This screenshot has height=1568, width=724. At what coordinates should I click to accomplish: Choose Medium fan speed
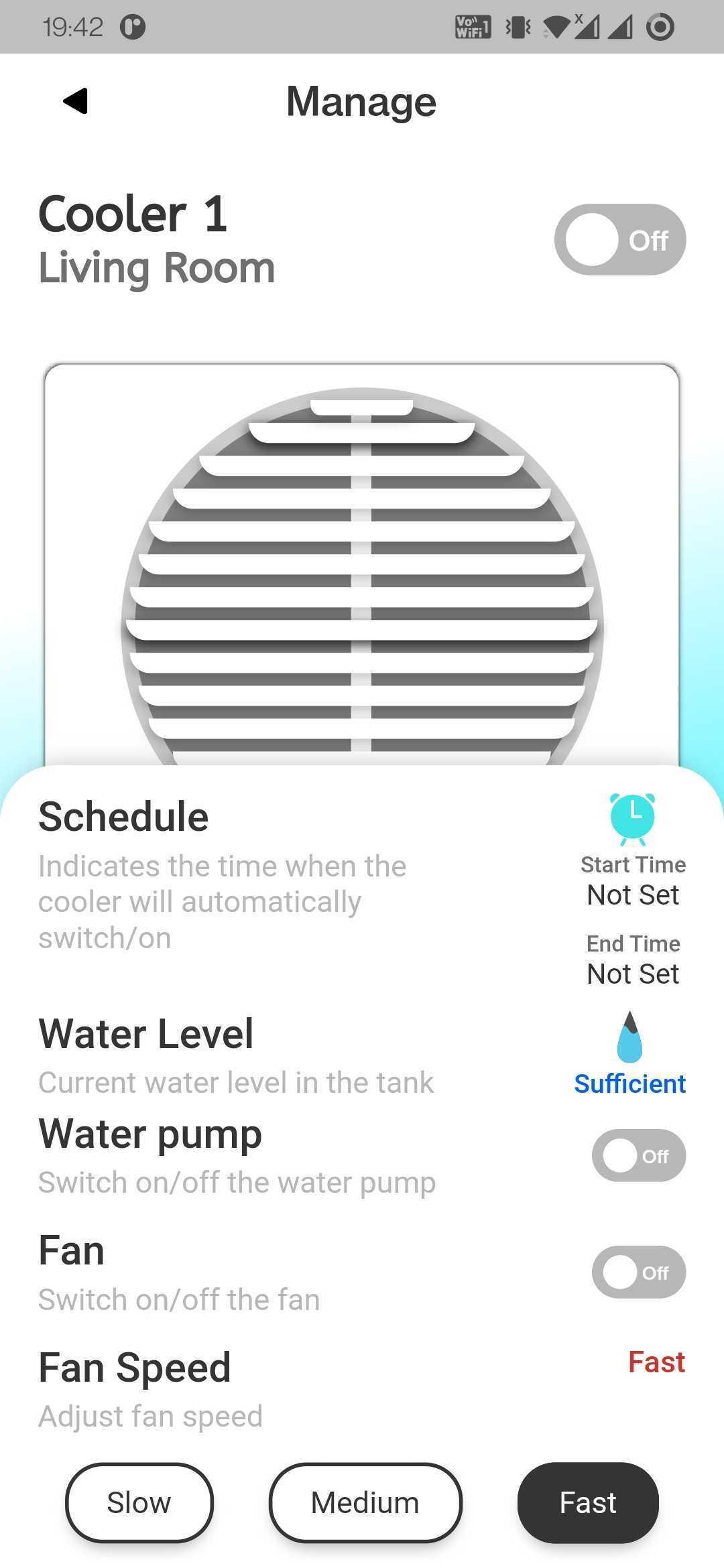365,1502
